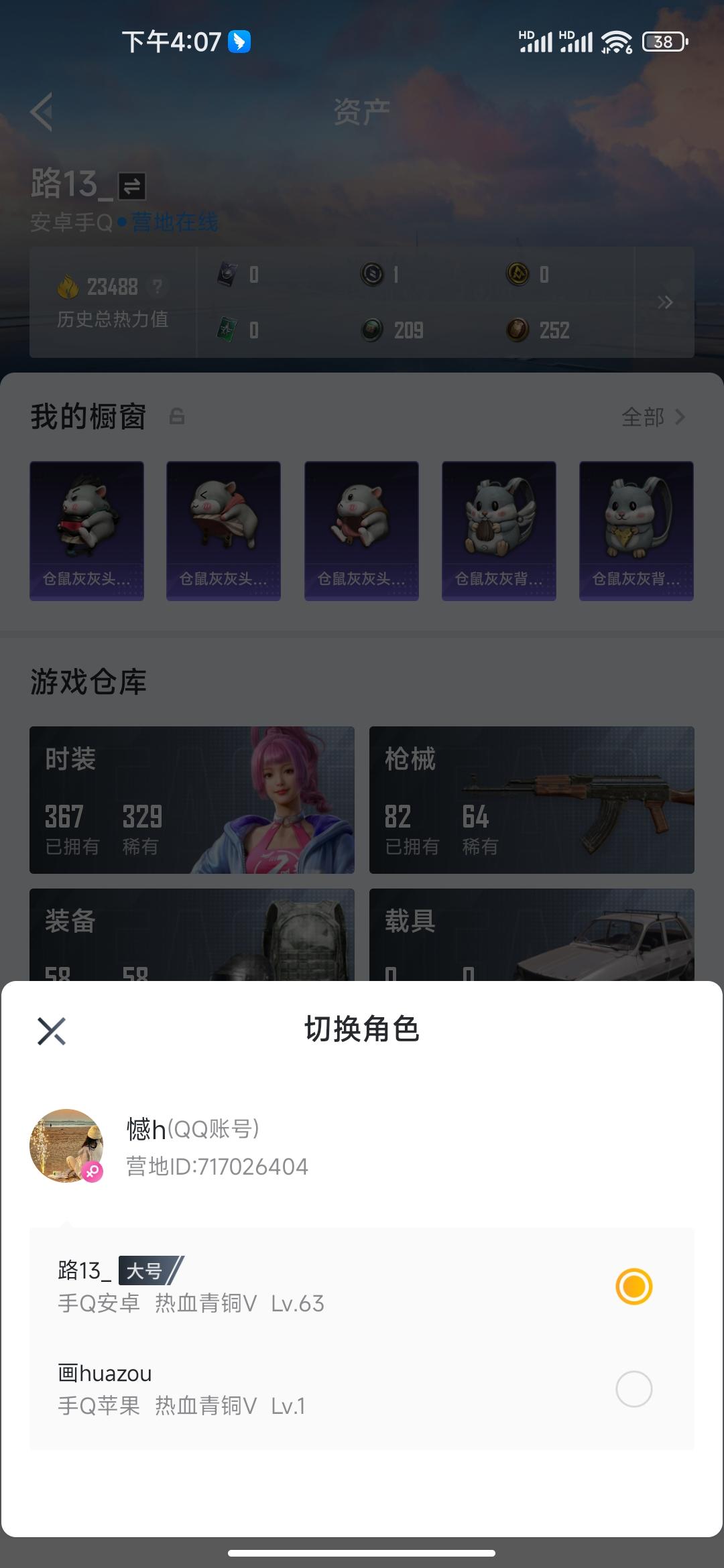Expand the 我的橱窗 section header
The height and width of the screenshot is (1568, 724).
87,417
